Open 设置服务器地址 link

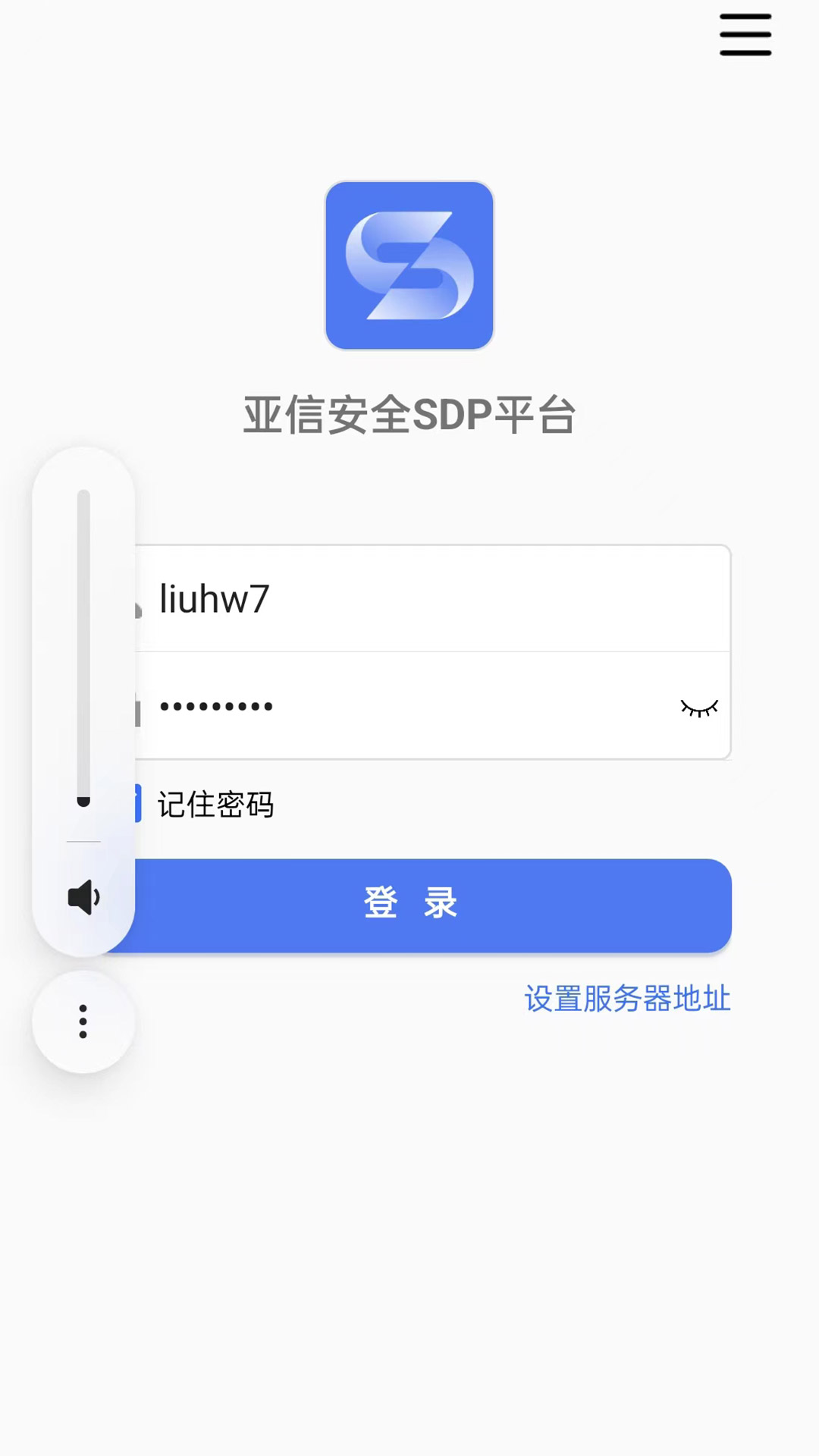626,1000
